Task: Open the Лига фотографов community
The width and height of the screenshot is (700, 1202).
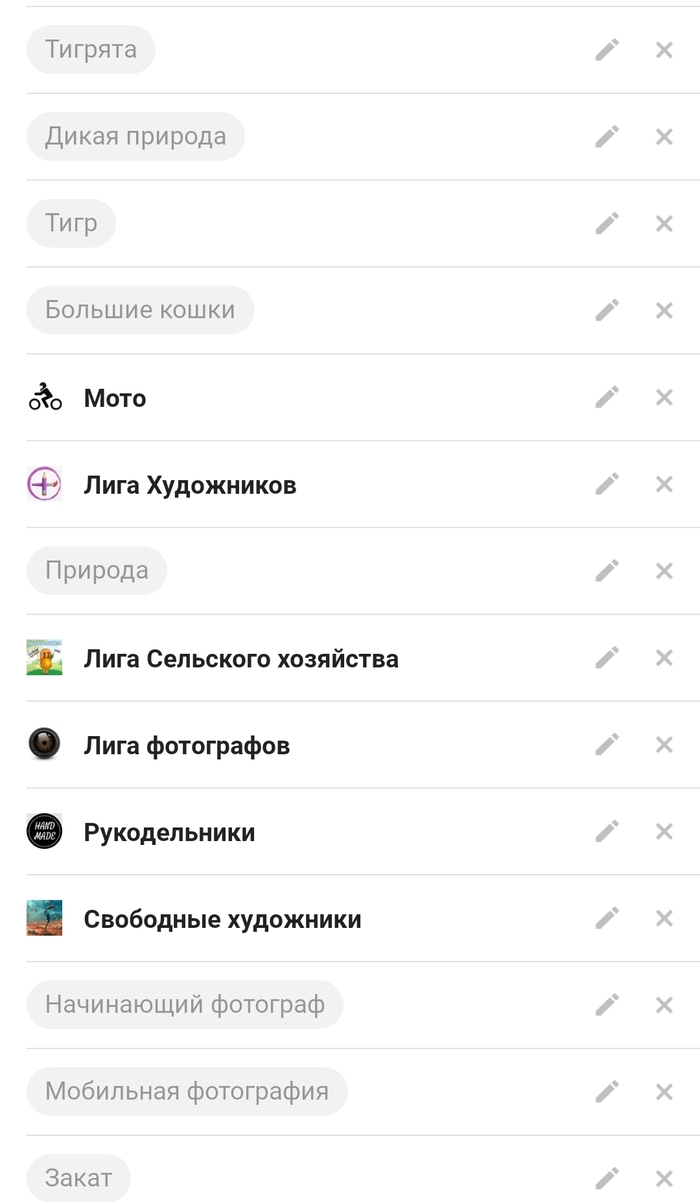Action: [186, 745]
